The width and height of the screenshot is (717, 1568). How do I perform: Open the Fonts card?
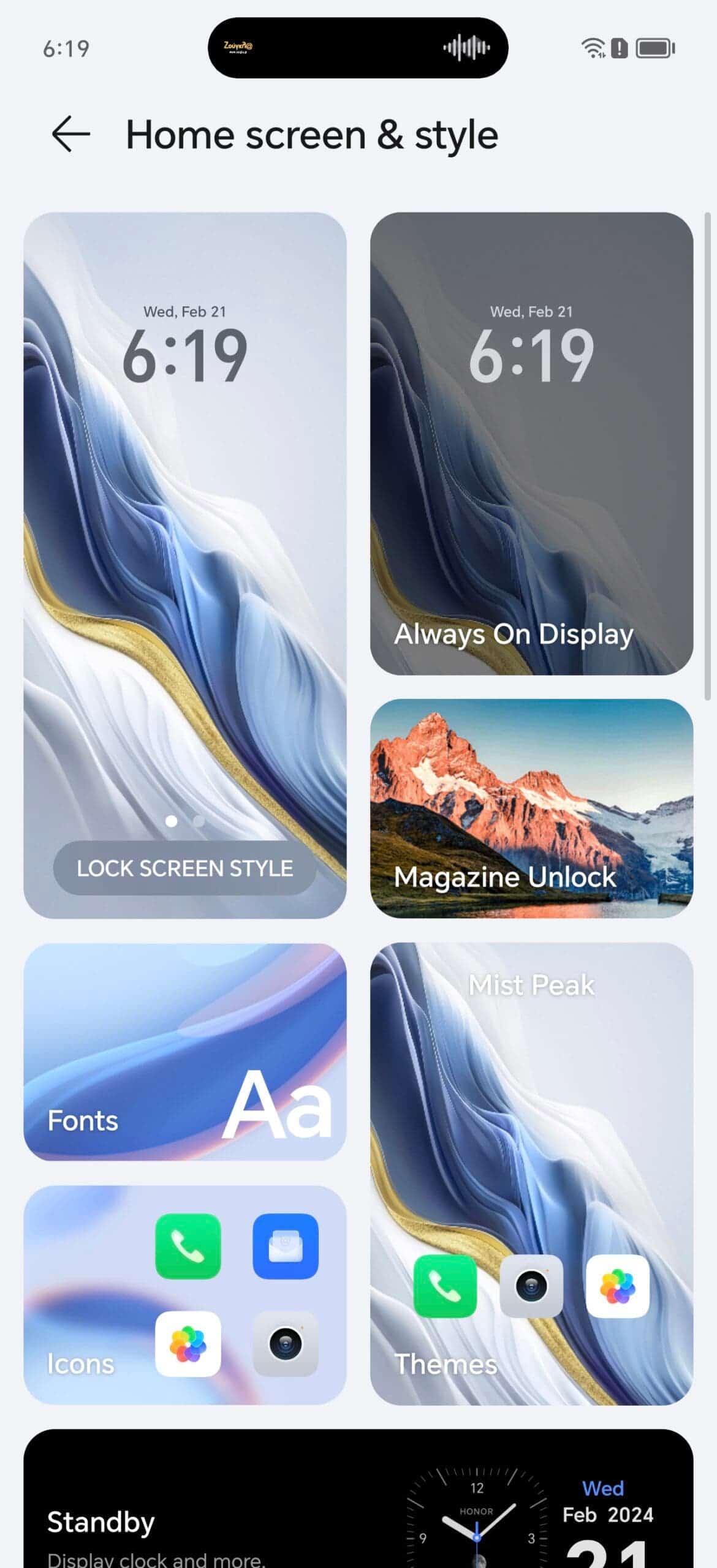tap(184, 1052)
